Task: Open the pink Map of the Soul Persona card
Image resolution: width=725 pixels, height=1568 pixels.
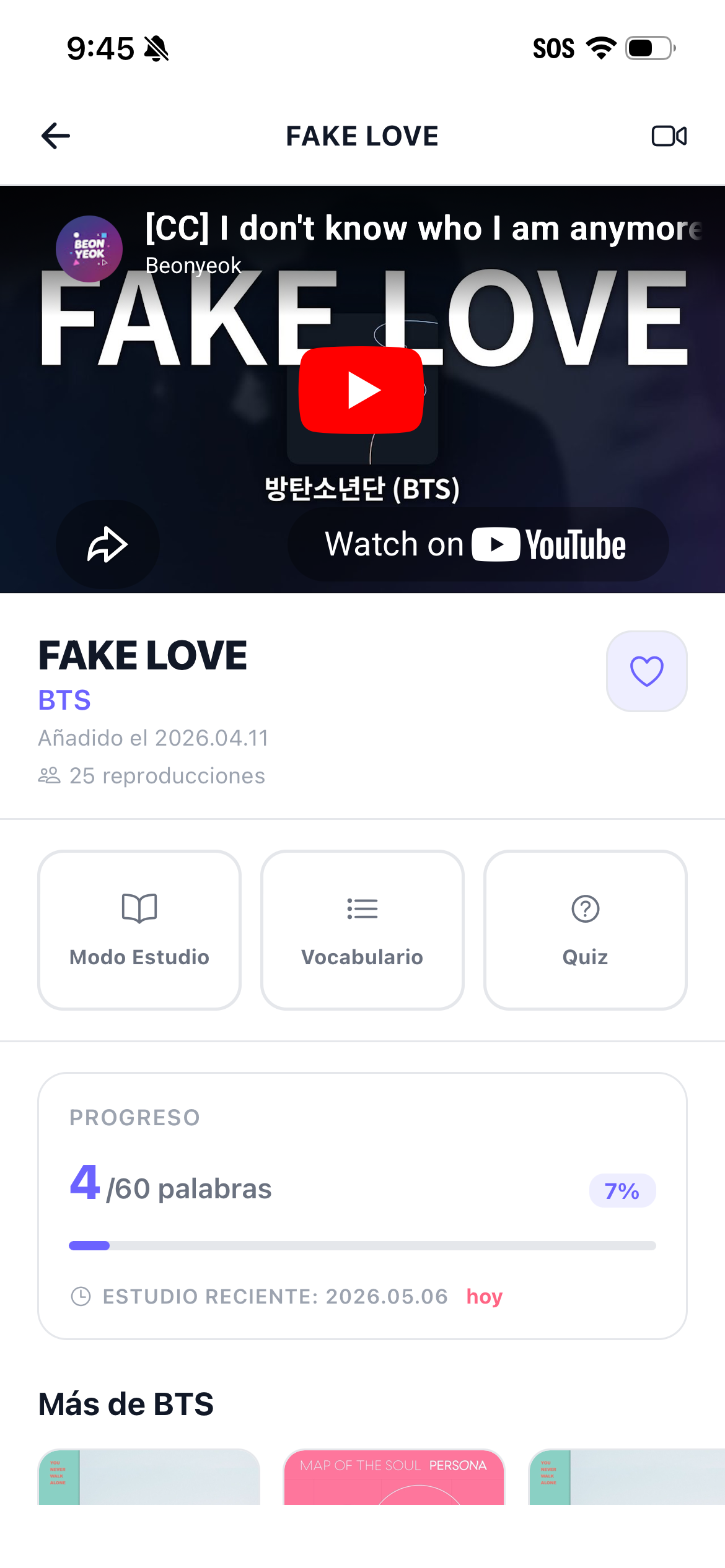Action: click(394, 1477)
